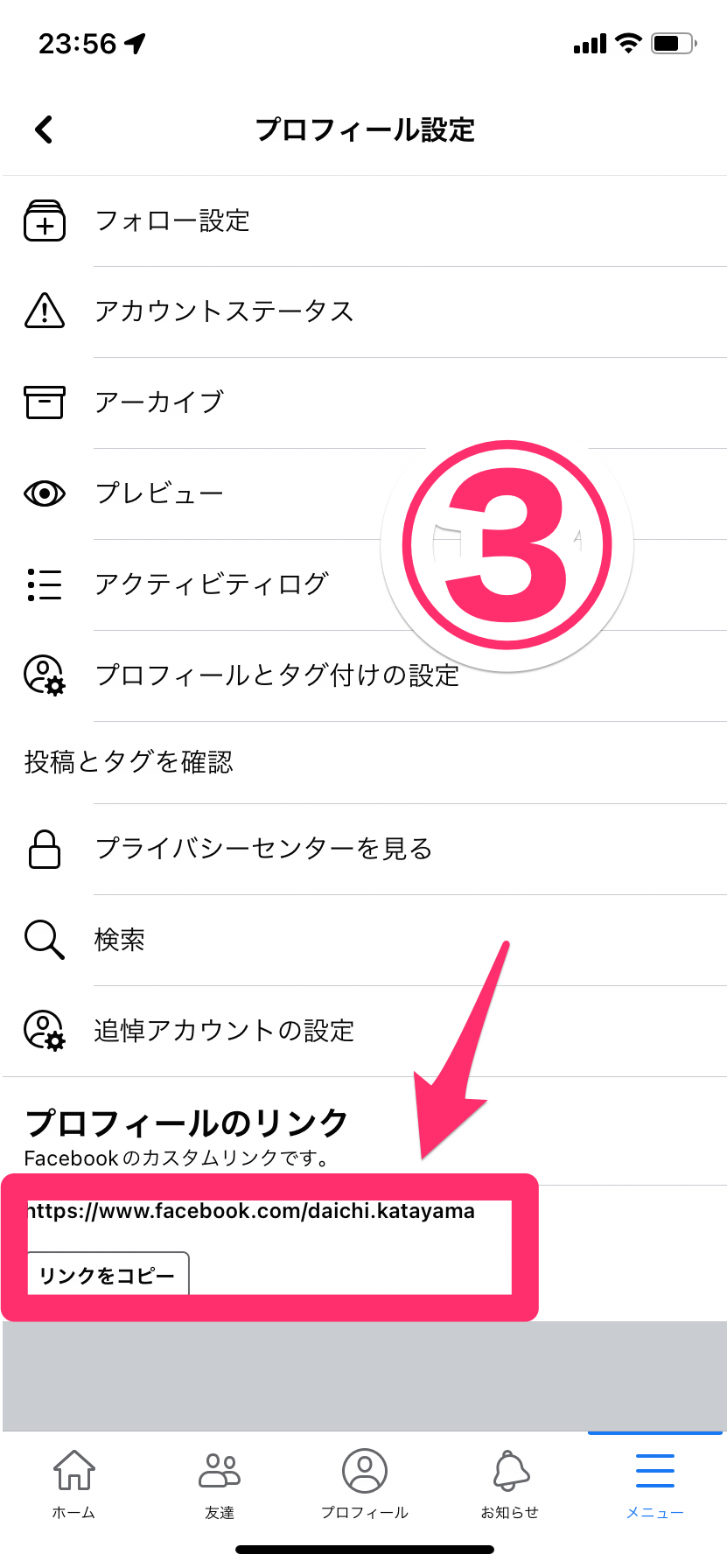Image resolution: width=727 pixels, height=1568 pixels.
Task: Open プレビュー of profile
Action: click(159, 493)
